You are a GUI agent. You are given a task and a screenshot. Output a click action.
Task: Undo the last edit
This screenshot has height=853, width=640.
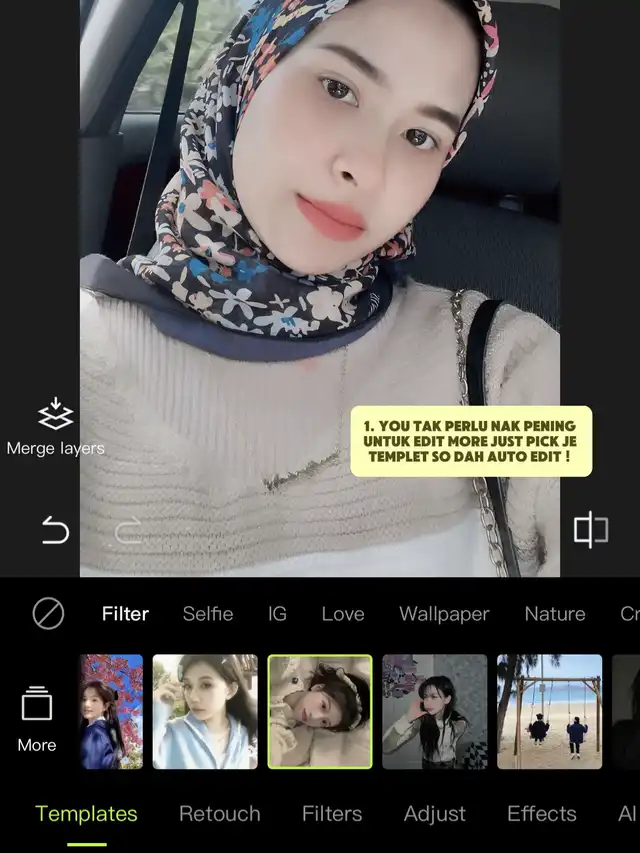(x=55, y=530)
